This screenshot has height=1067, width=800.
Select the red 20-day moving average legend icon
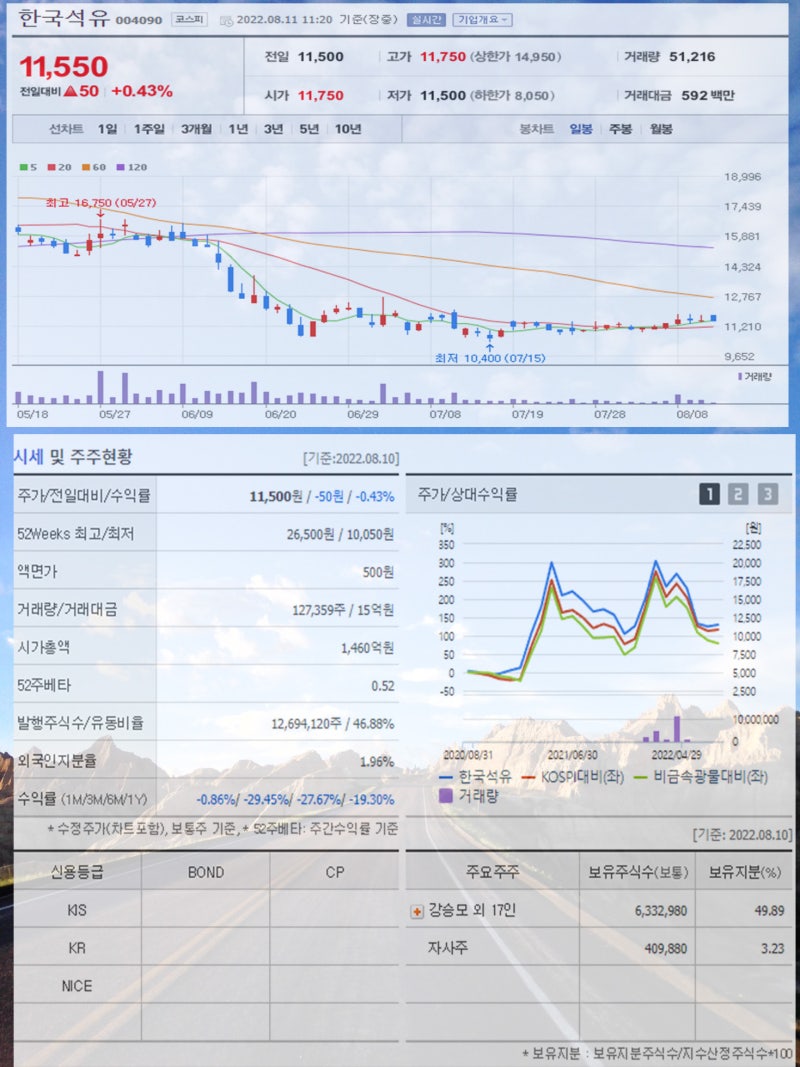point(50,167)
